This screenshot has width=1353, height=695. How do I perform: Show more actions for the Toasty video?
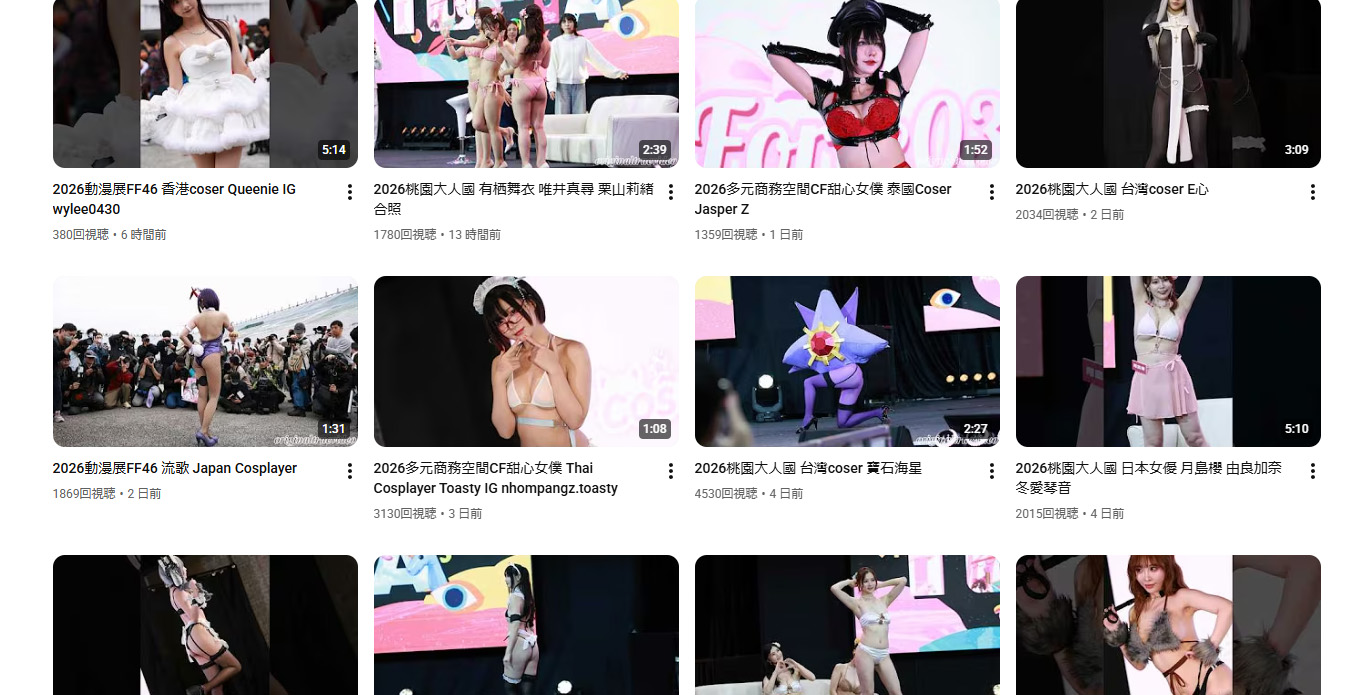(671, 471)
